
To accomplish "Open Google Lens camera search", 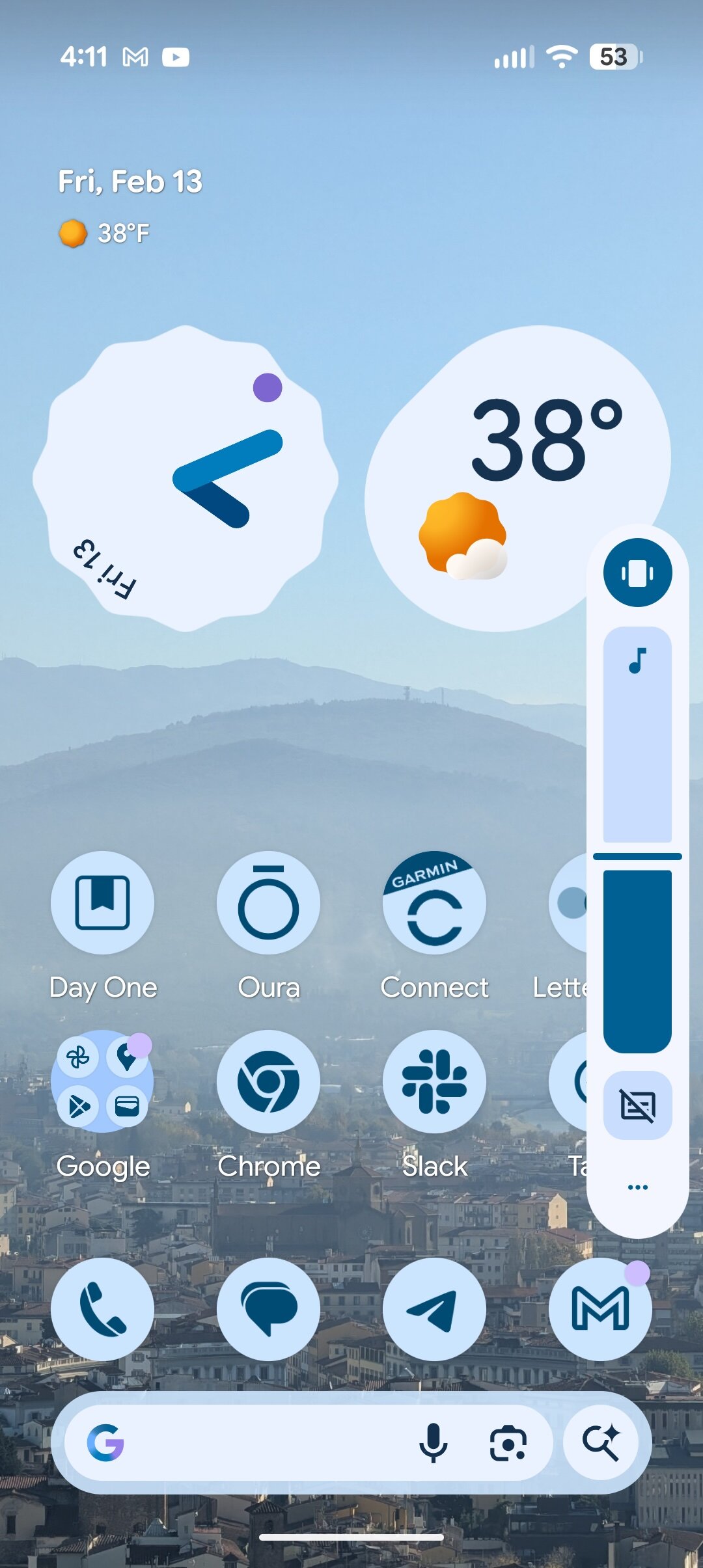I will [x=508, y=1442].
